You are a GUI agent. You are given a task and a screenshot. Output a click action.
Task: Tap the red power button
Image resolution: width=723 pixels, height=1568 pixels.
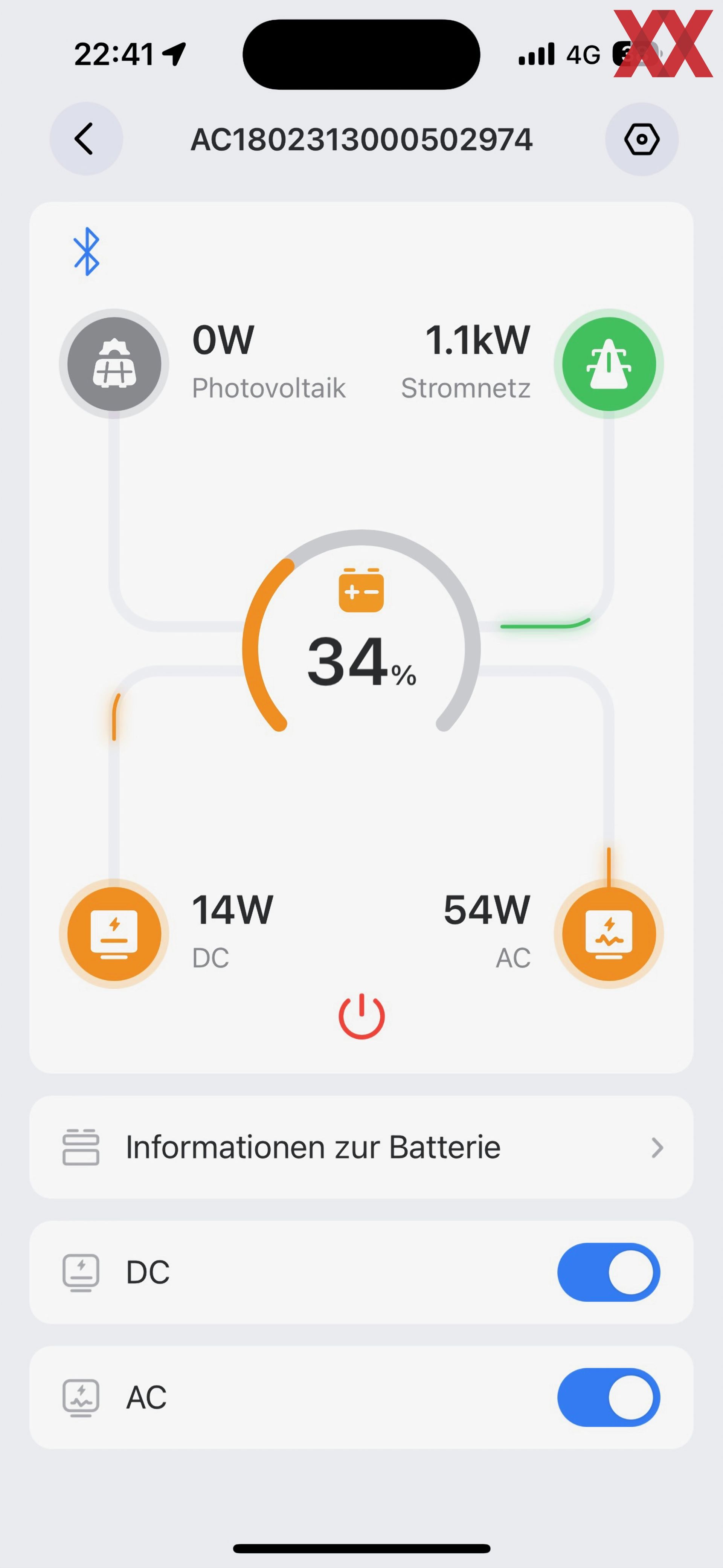361,1016
